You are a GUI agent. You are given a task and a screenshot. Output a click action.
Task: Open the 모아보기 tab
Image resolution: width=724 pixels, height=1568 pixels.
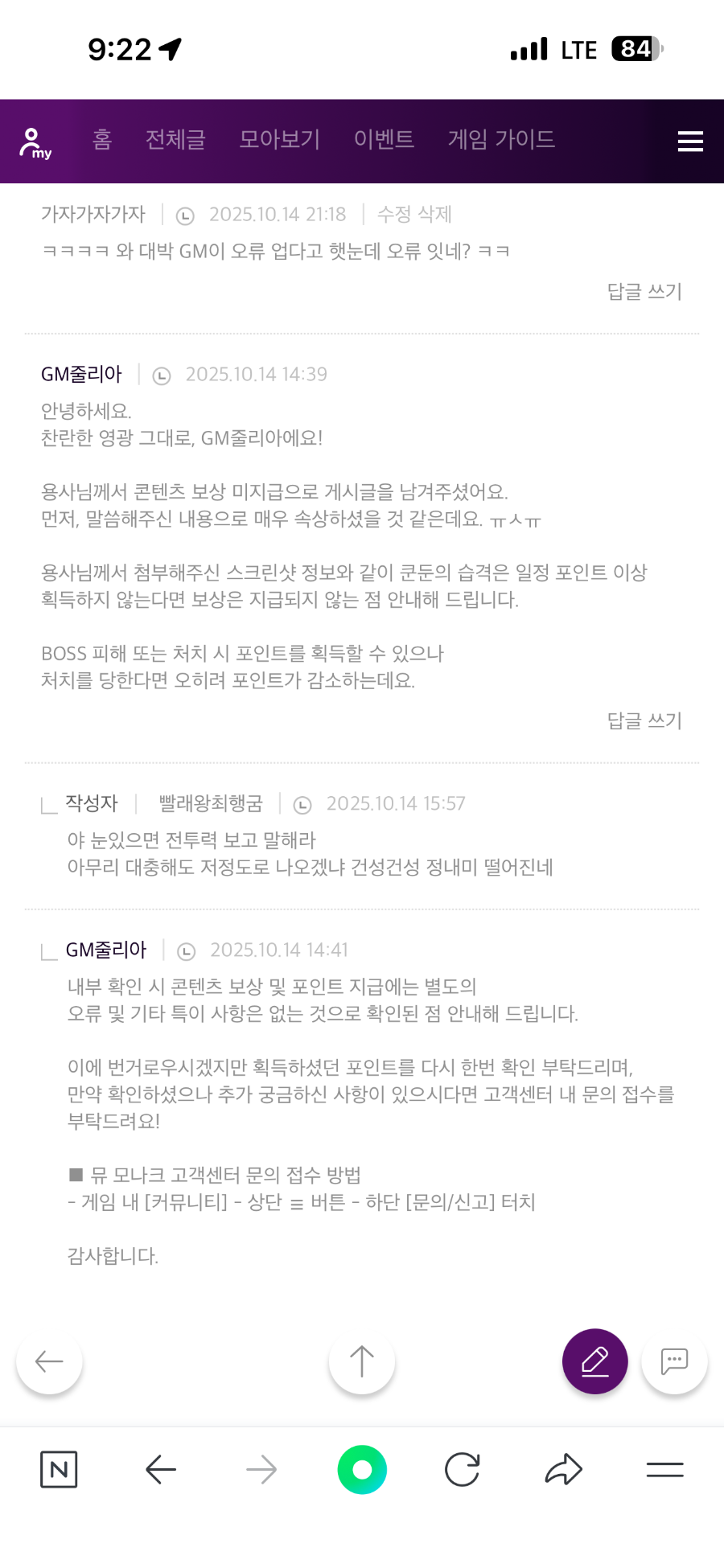(x=279, y=140)
